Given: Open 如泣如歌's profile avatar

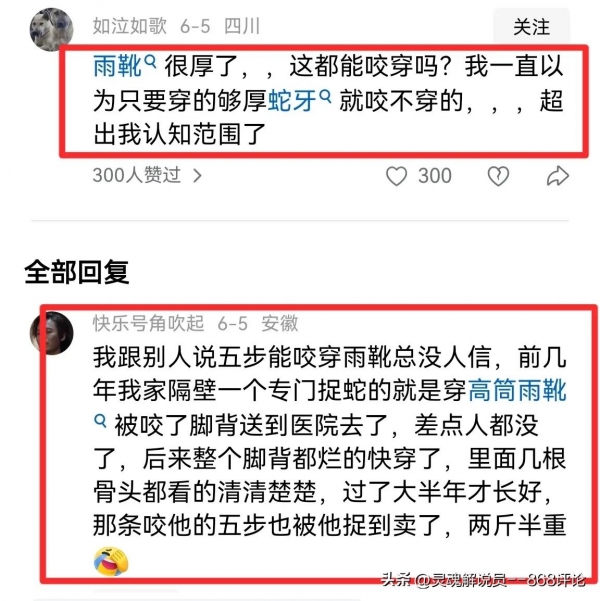Looking at the screenshot, I should 50,28.
